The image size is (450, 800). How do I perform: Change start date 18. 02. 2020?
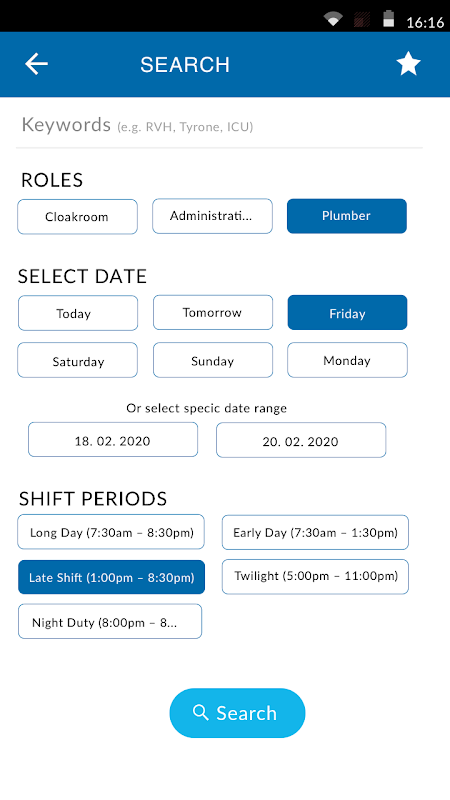113,440
